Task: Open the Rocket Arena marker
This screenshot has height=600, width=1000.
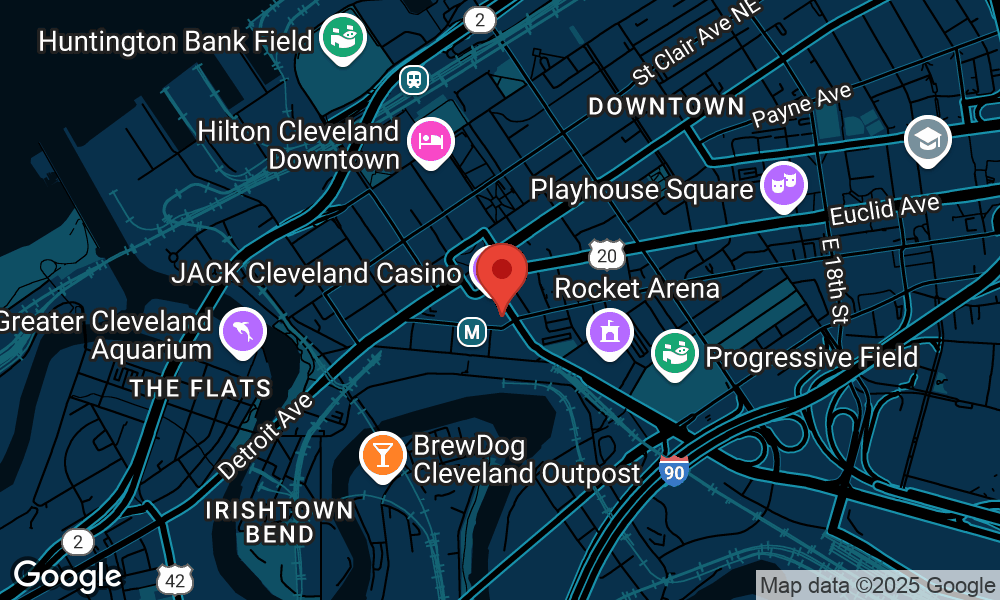Action: (x=609, y=332)
